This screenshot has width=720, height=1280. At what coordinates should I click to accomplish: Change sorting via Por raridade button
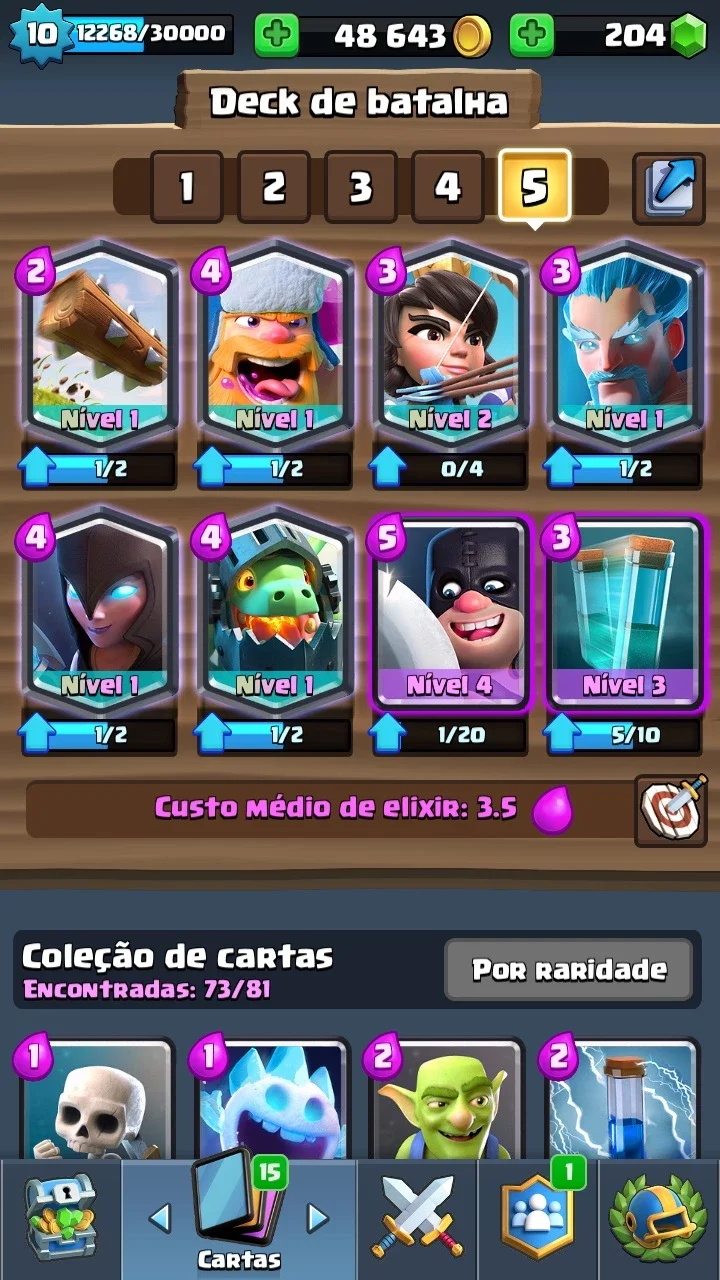(x=569, y=969)
